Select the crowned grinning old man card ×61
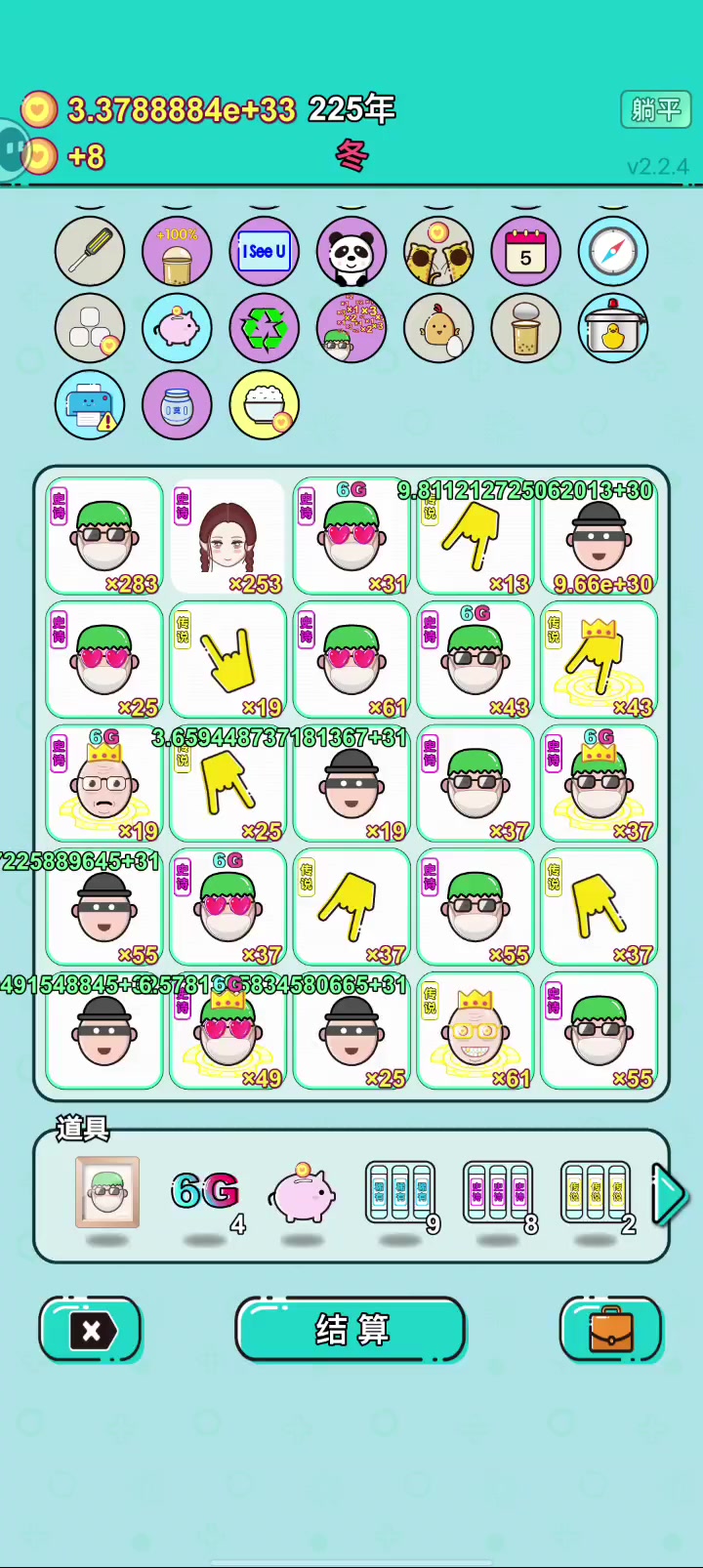 tap(476, 1030)
